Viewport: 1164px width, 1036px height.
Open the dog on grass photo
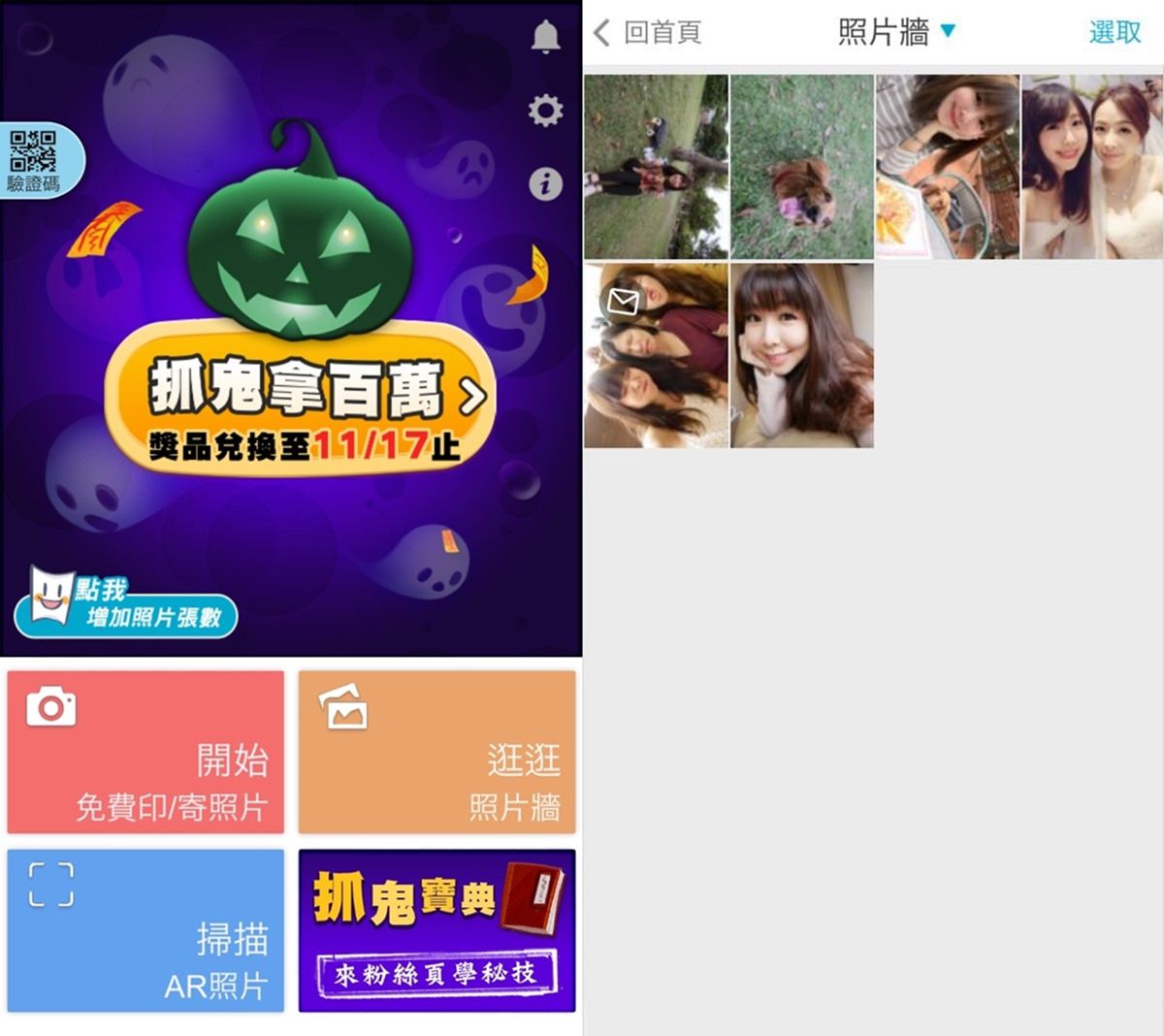tap(801, 167)
